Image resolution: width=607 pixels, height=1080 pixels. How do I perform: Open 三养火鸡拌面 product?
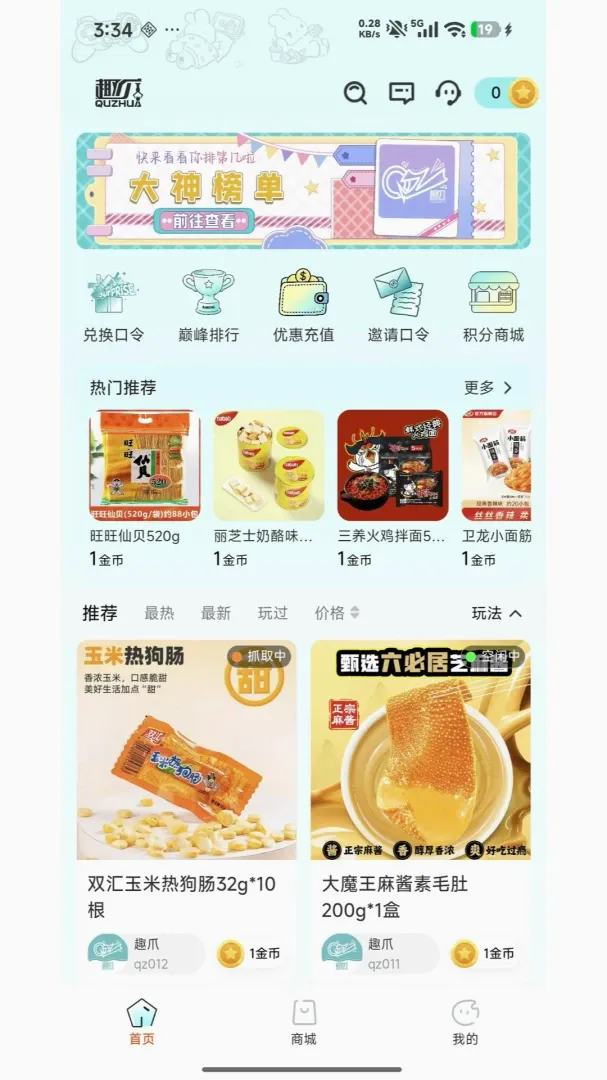point(393,488)
